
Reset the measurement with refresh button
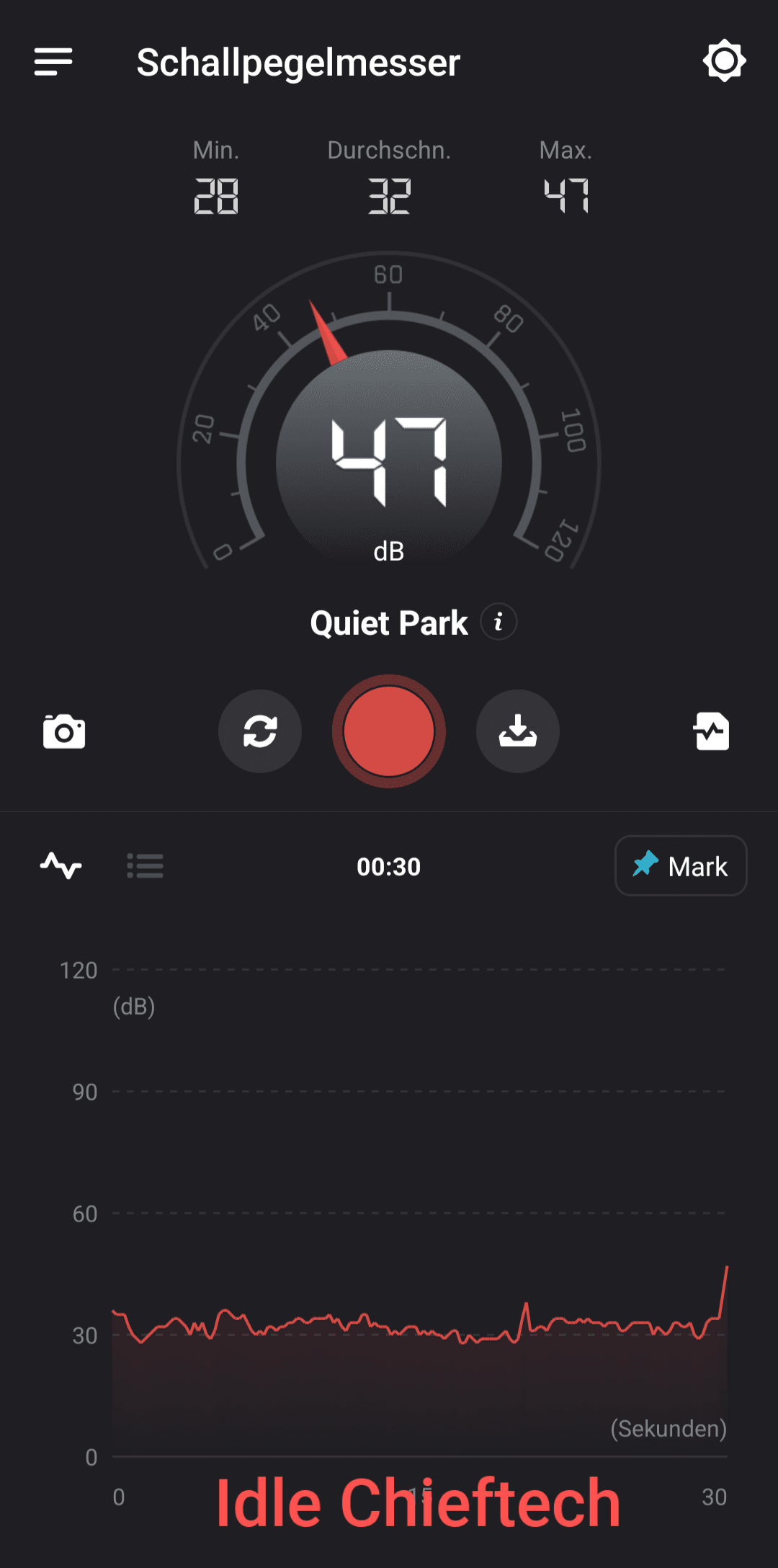(260, 731)
